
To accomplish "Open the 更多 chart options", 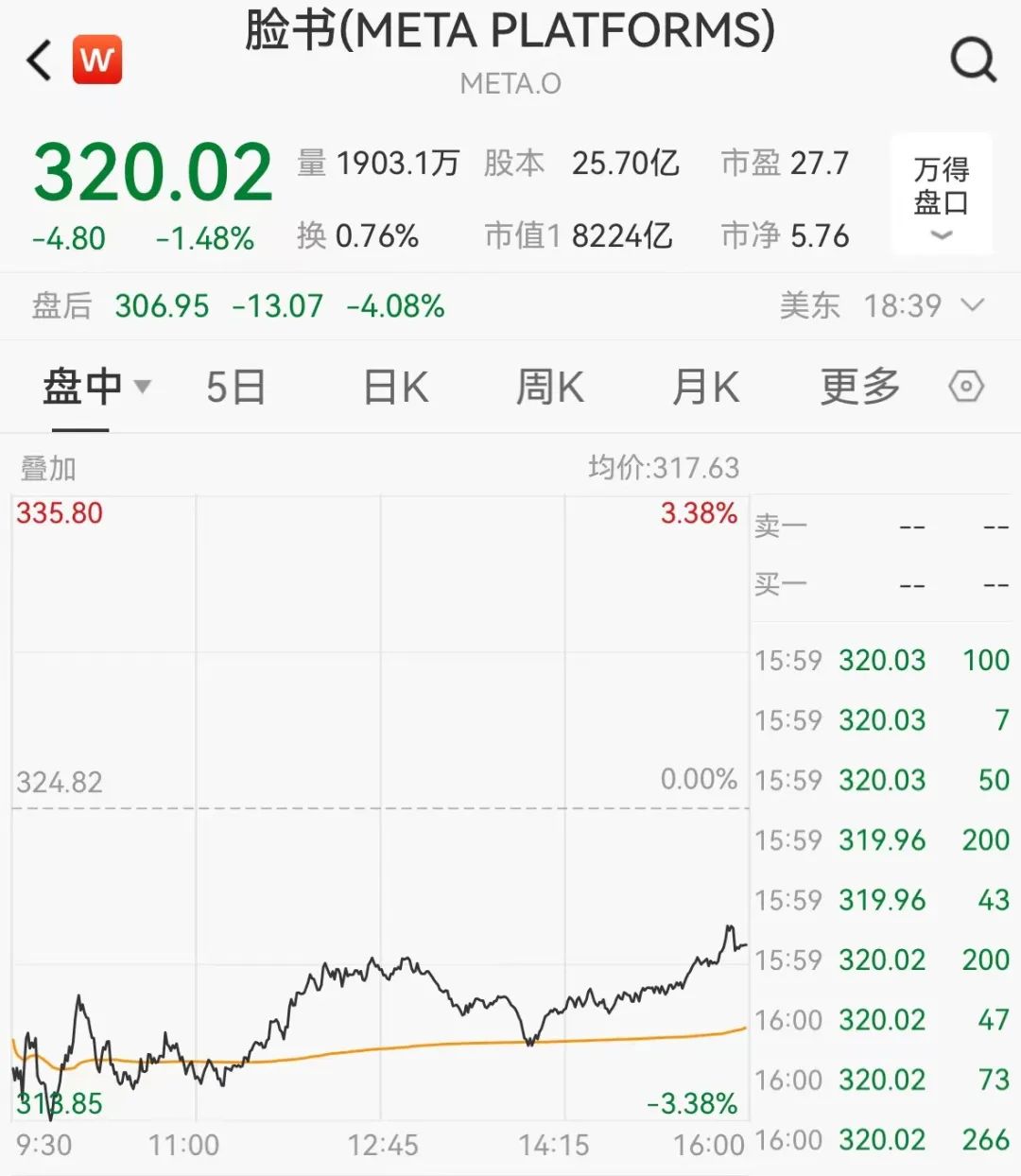I will tap(859, 387).
